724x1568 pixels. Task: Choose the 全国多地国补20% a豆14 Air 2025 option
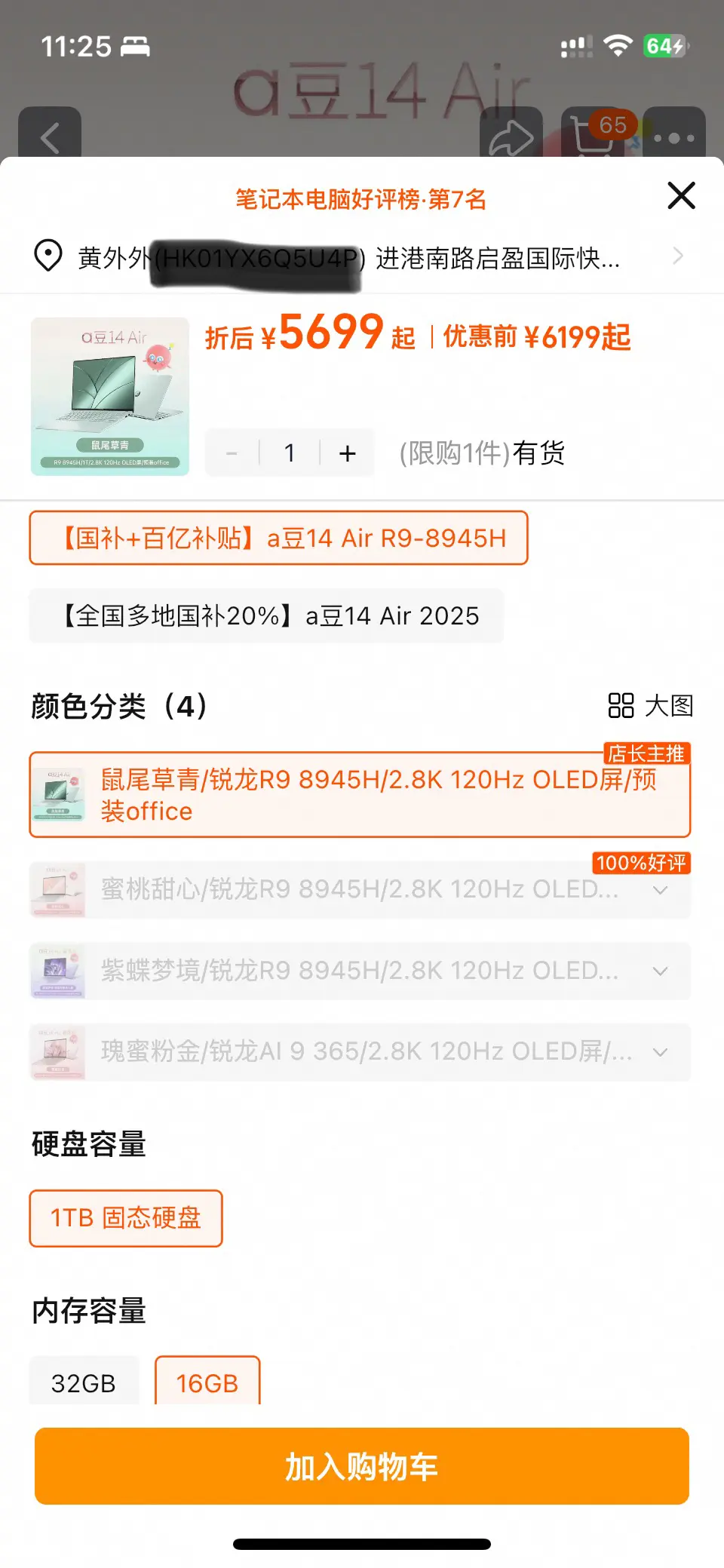(266, 616)
